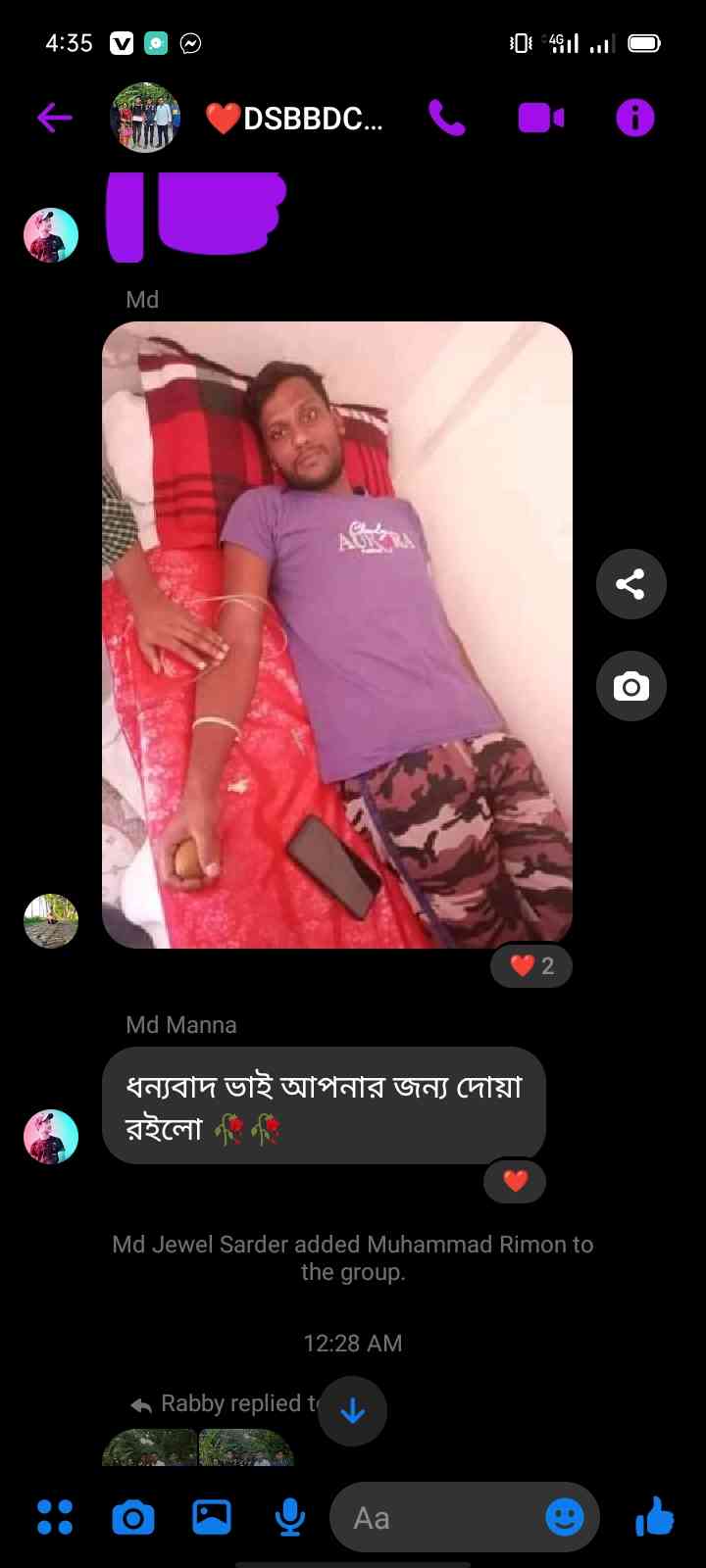Open Md Manna's profile avatar
This screenshot has width=706, height=1568.
51,1137
